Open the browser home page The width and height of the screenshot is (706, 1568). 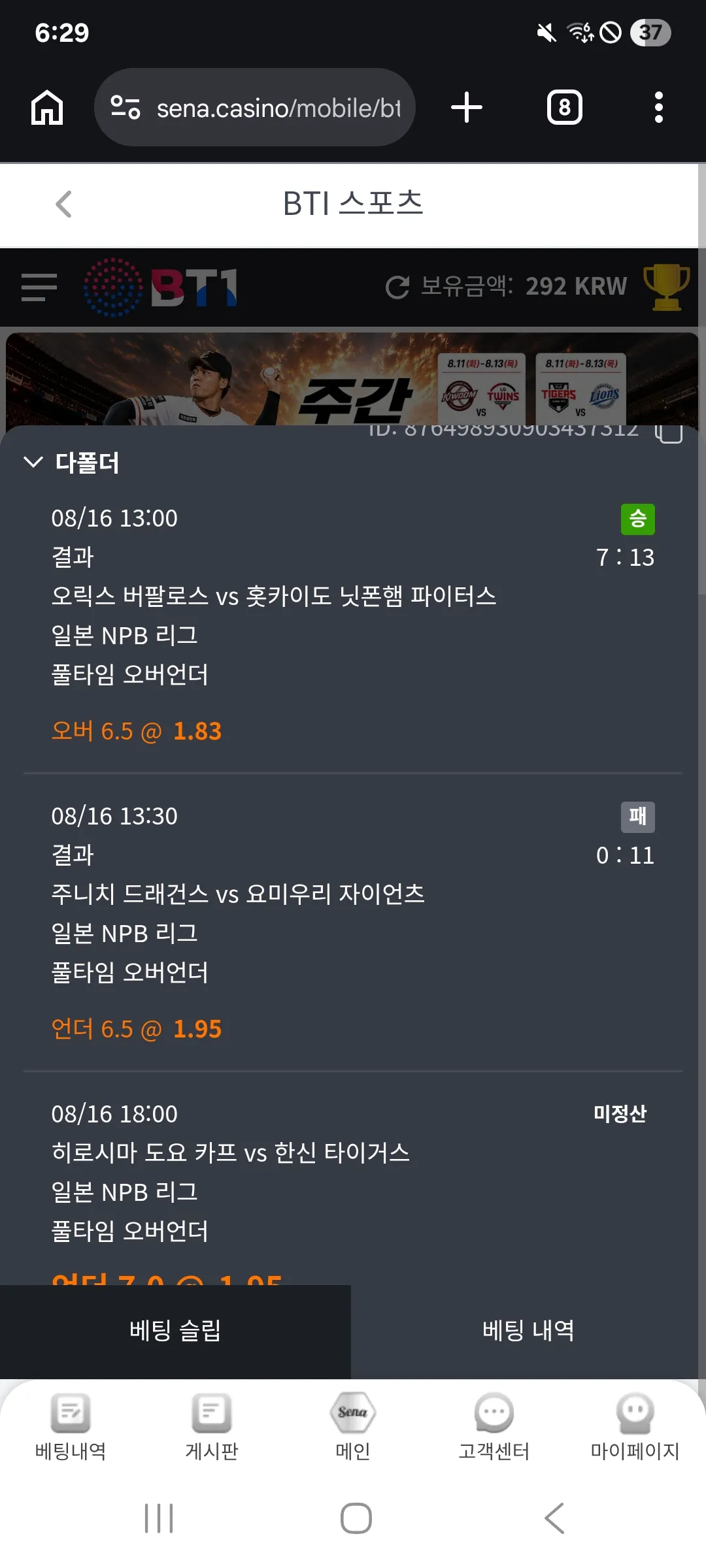(47, 107)
